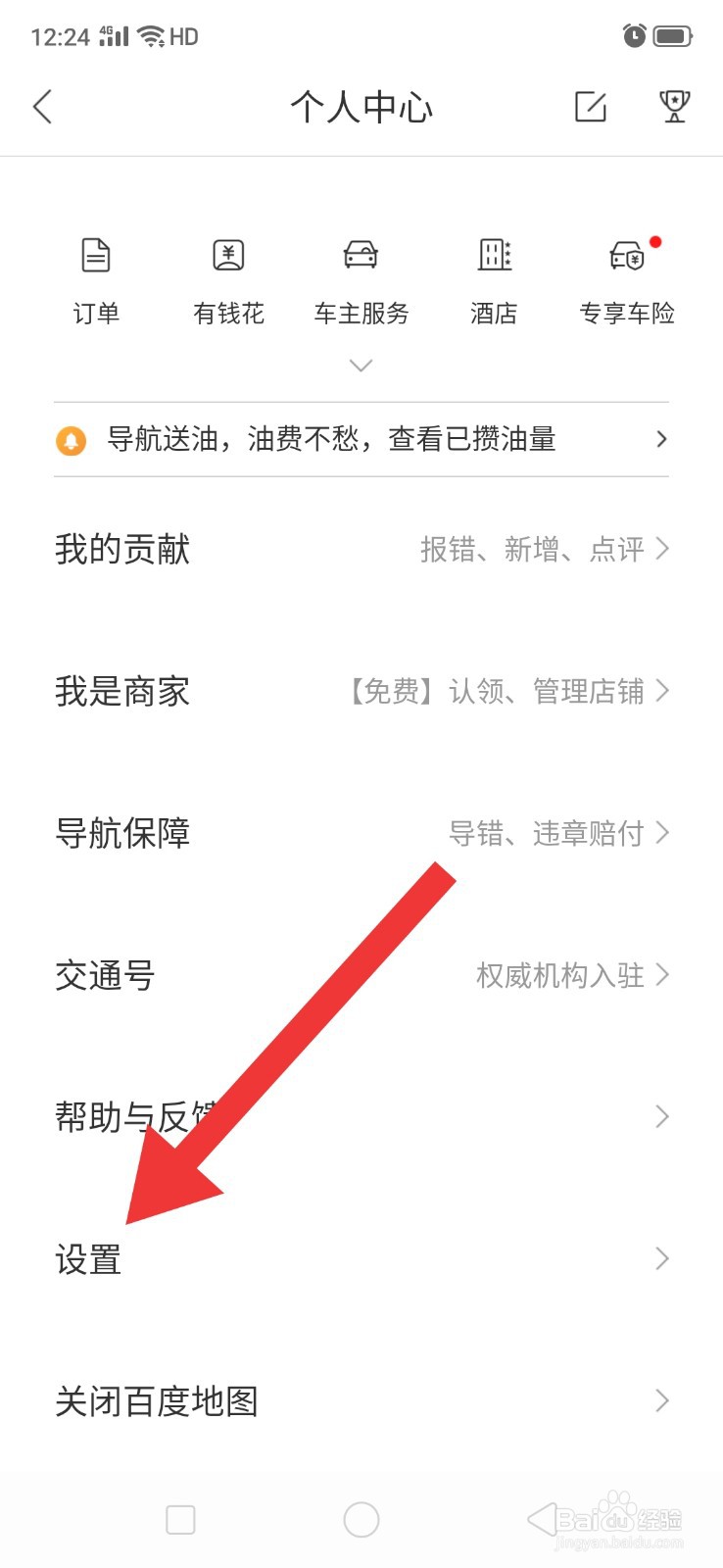The height and width of the screenshot is (1568, 723).
Task: Go back with the top-left arrow
Action: [43, 108]
